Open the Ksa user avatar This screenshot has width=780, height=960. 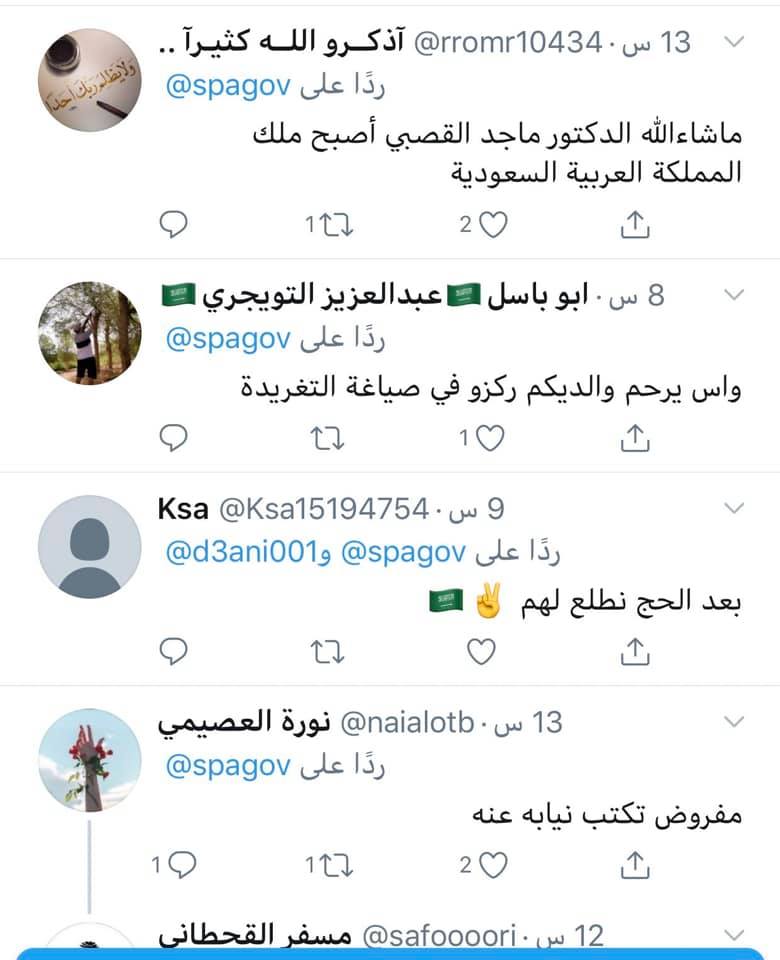[90, 546]
